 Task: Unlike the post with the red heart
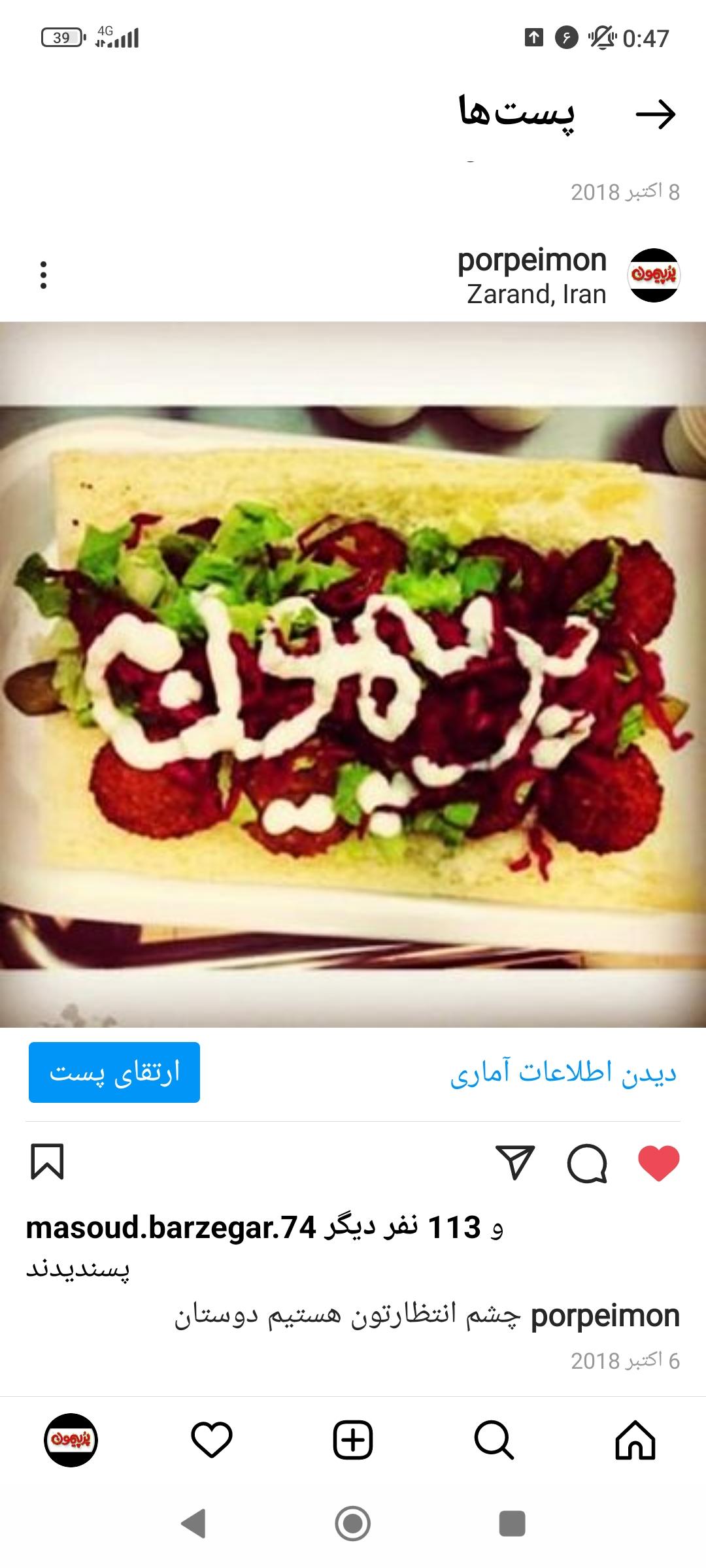click(x=658, y=1163)
